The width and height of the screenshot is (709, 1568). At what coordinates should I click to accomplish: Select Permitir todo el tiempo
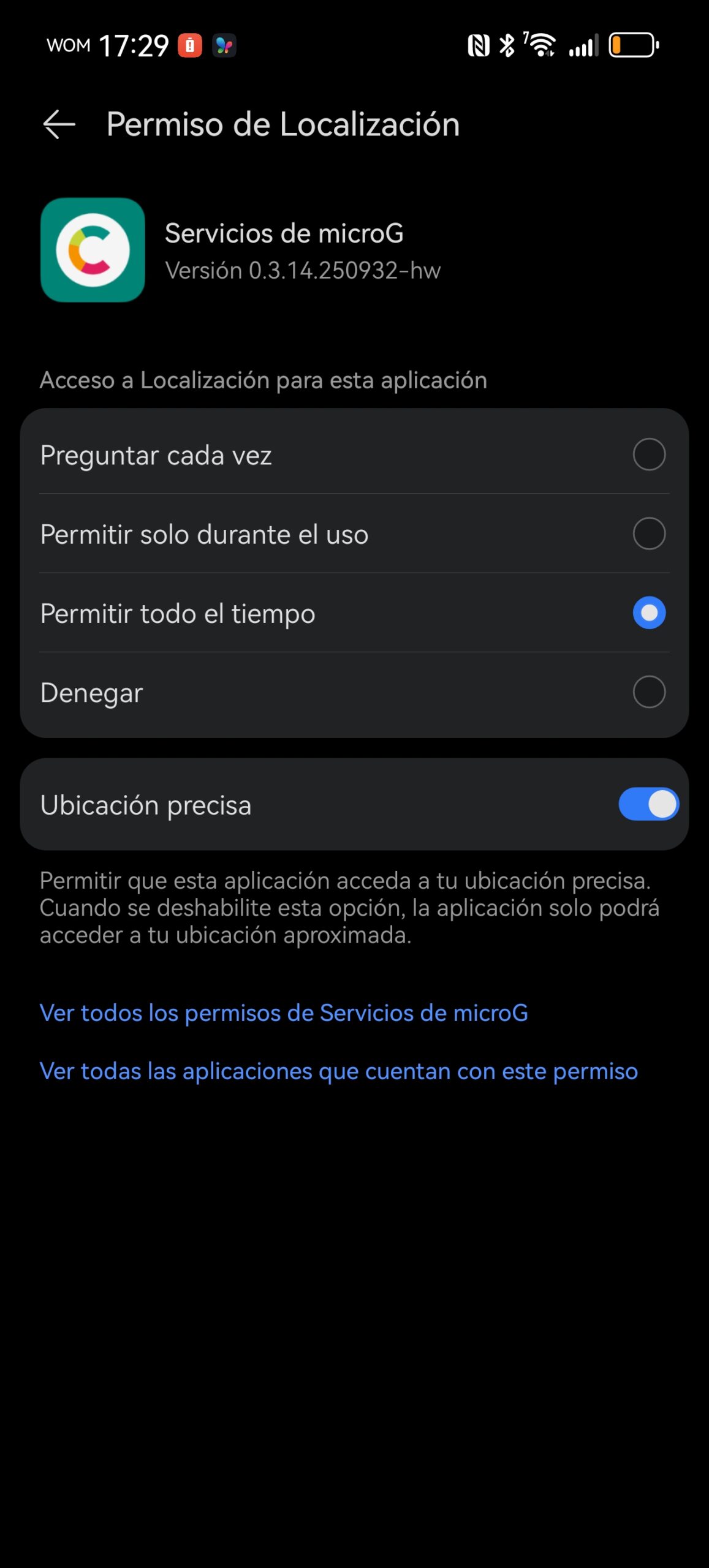[648, 612]
